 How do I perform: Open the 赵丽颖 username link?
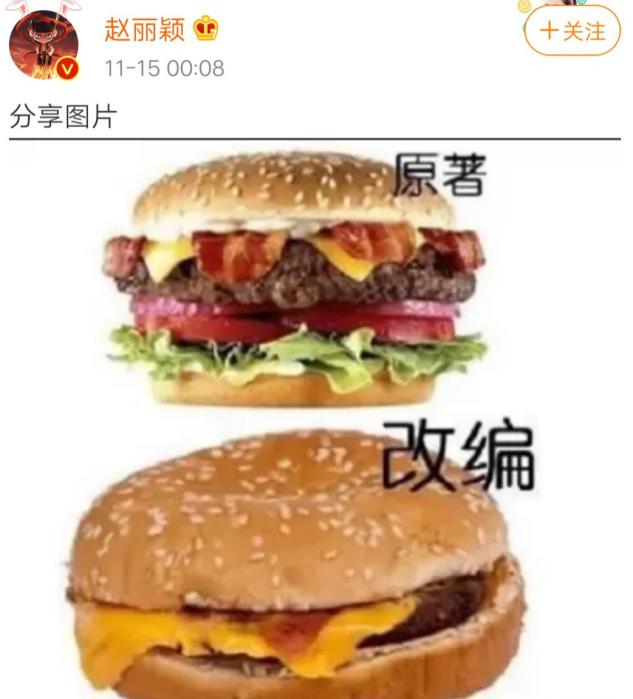tap(145, 29)
